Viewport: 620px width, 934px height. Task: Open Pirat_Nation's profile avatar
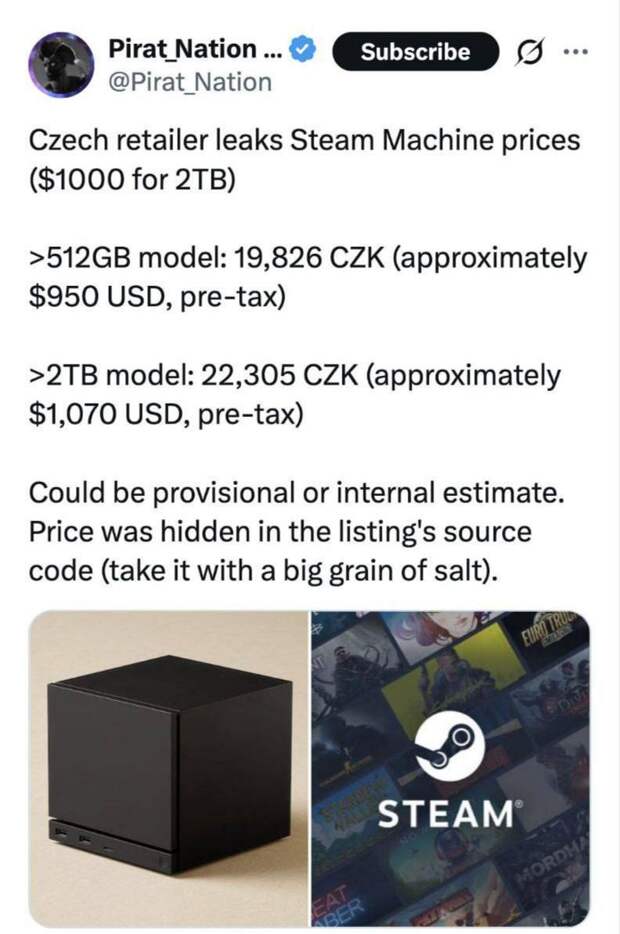(61, 66)
